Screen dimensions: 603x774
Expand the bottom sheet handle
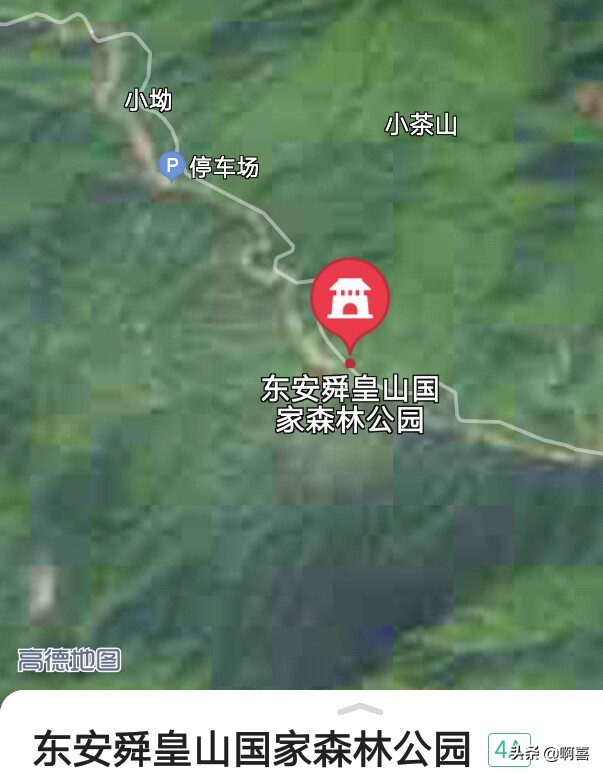359,710
